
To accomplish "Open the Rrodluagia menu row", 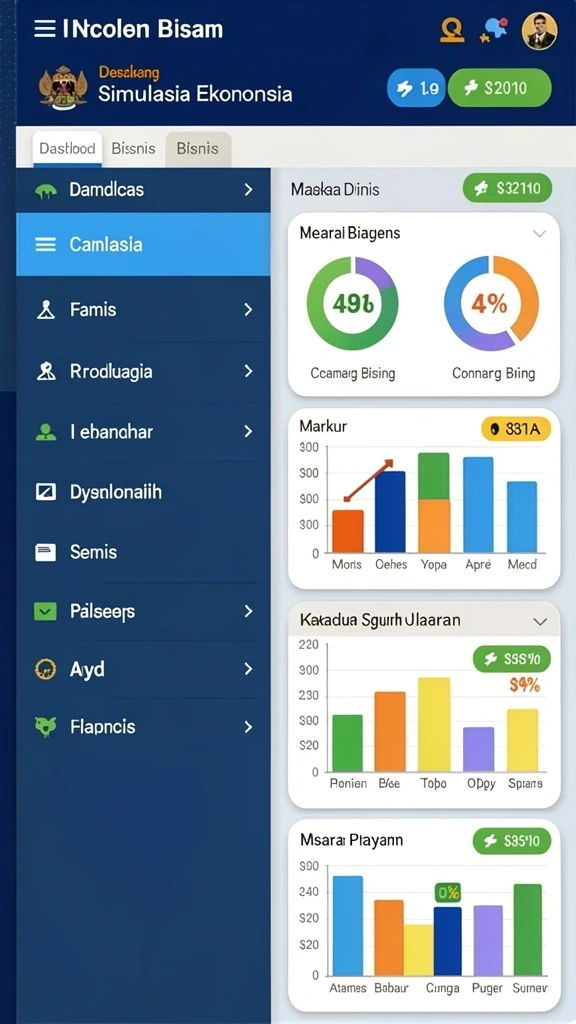I will click(x=143, y=372).
